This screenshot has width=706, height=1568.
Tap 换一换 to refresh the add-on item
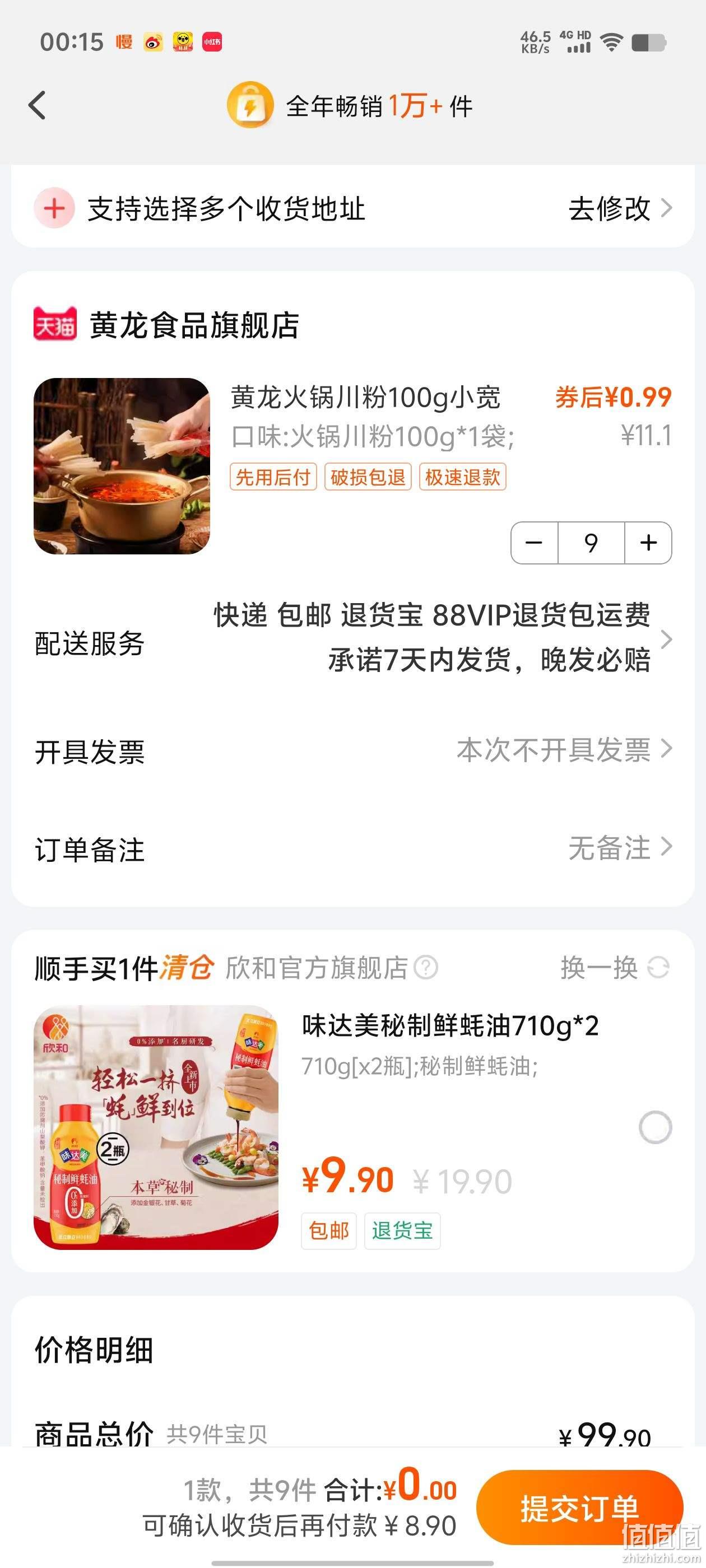pyautogui.click(x=614, y=967)
